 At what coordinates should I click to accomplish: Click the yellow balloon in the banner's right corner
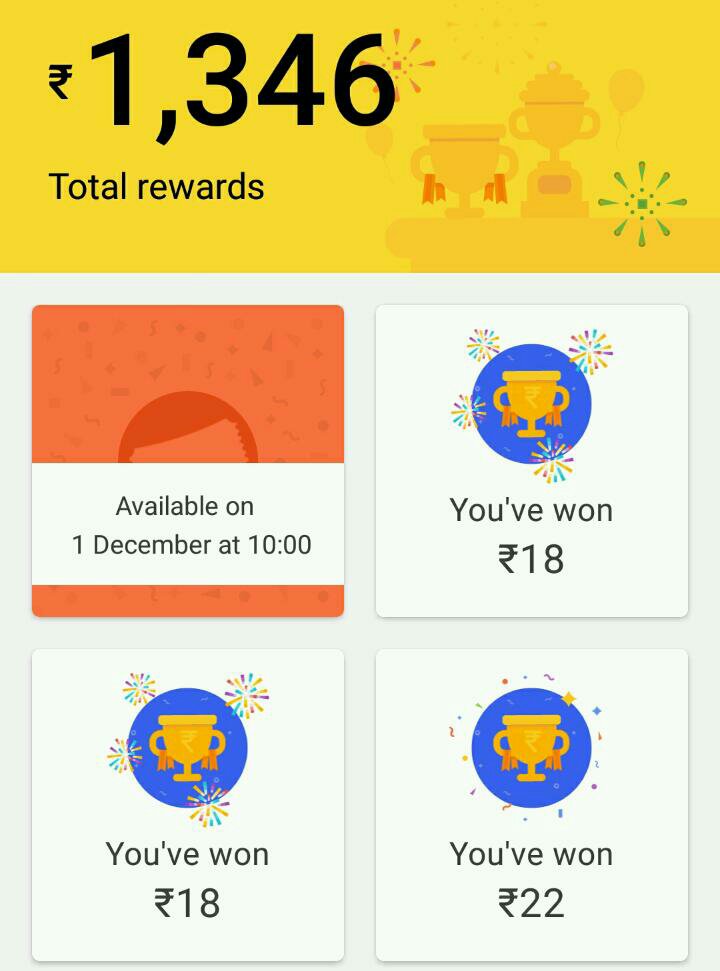click(x=623, y=95)
